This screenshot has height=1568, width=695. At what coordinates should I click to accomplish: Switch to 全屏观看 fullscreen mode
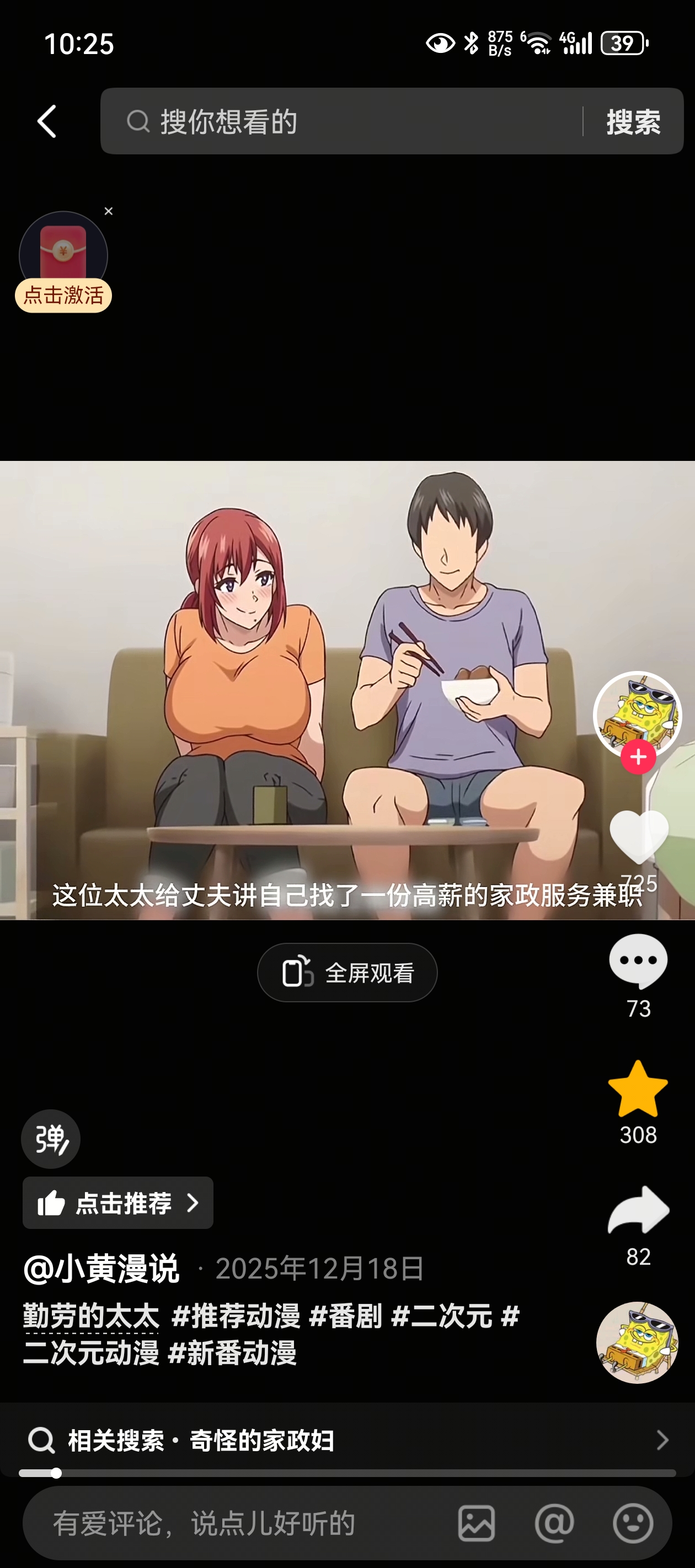[347, 973]
